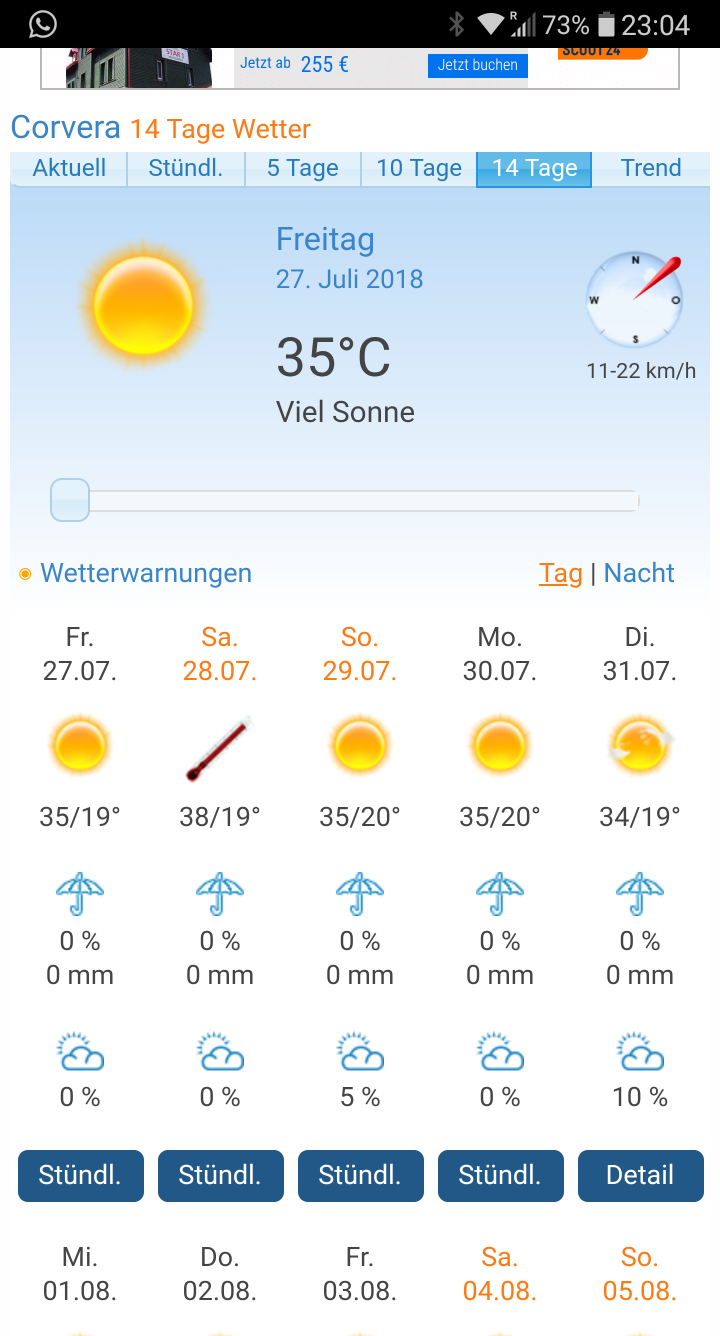The width and height of the screenshot is (720, 1336).
Task: View hourly details for So. 29.07.
Action: click(x=360, y=1175)
